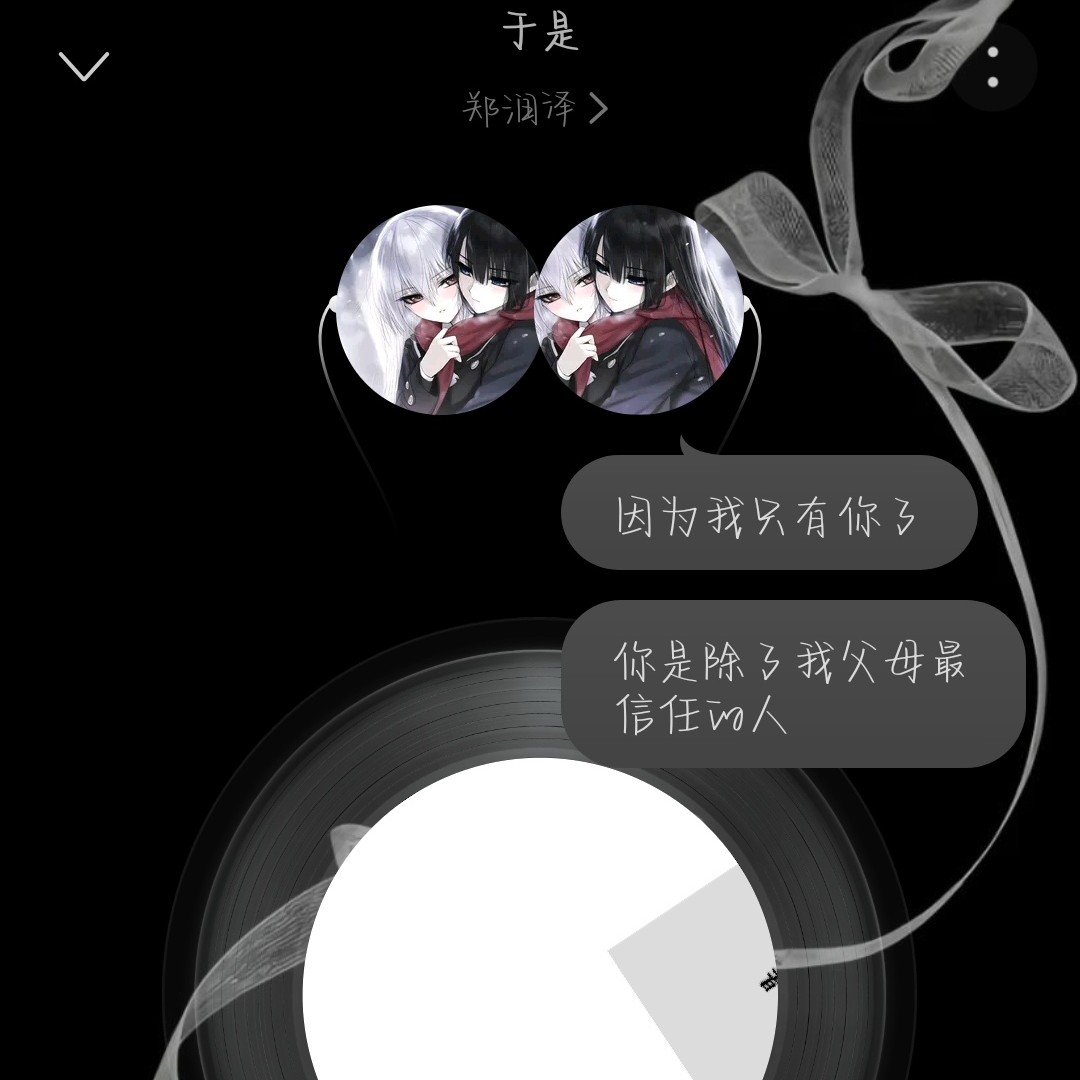Collapse the player with the down chevron

[84, 66]
